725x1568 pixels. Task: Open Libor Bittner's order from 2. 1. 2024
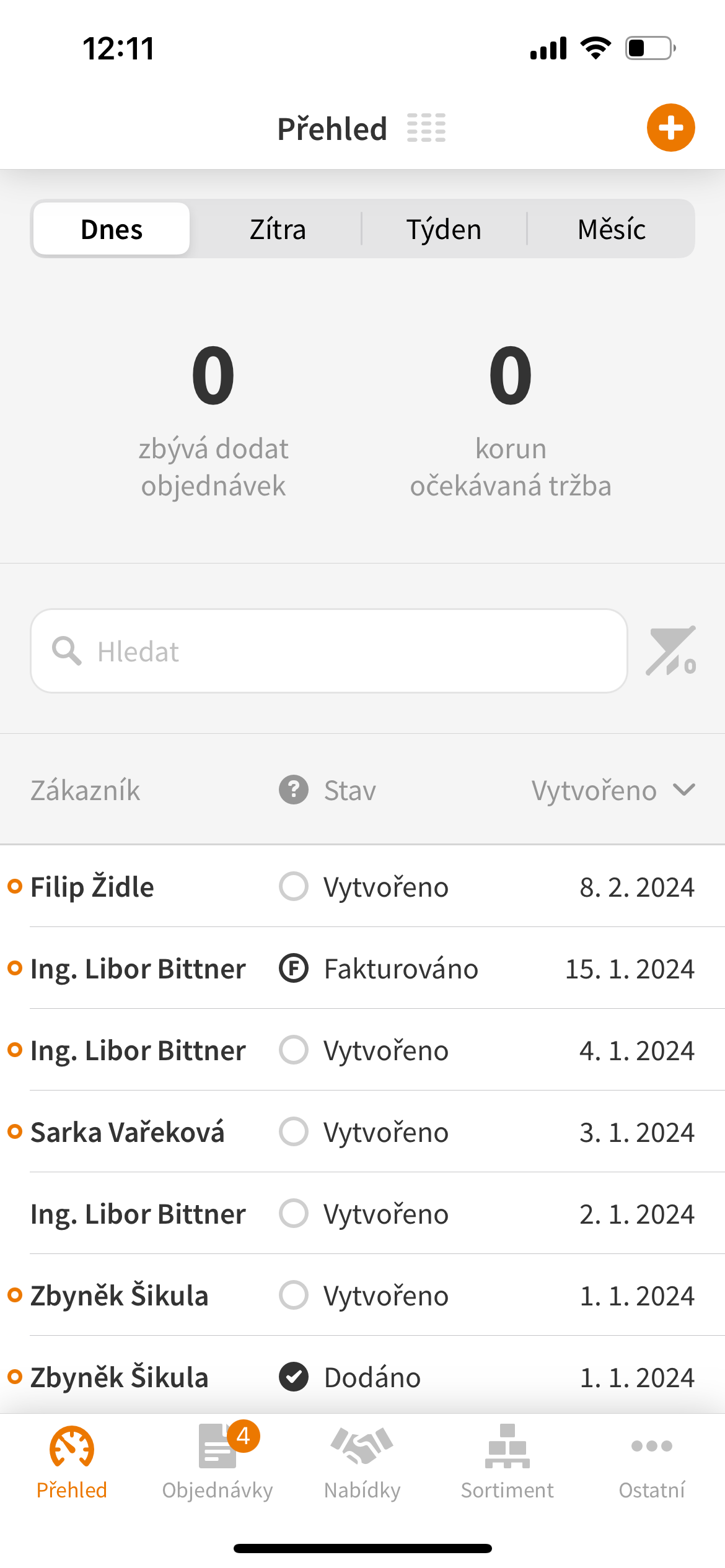pos(362,1214)
